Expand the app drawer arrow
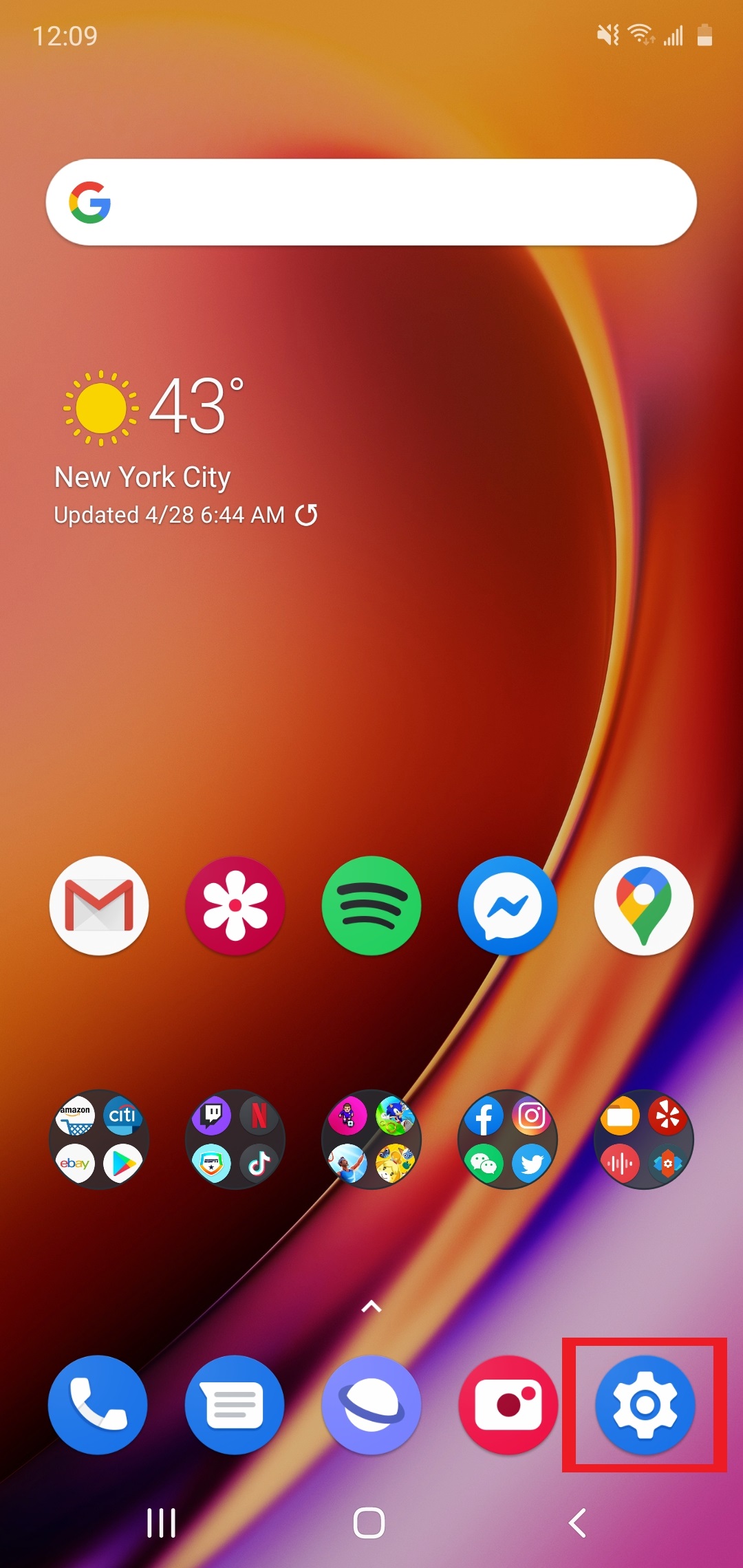Viewport: 743px width, 1568px height. coord(371,1306)
